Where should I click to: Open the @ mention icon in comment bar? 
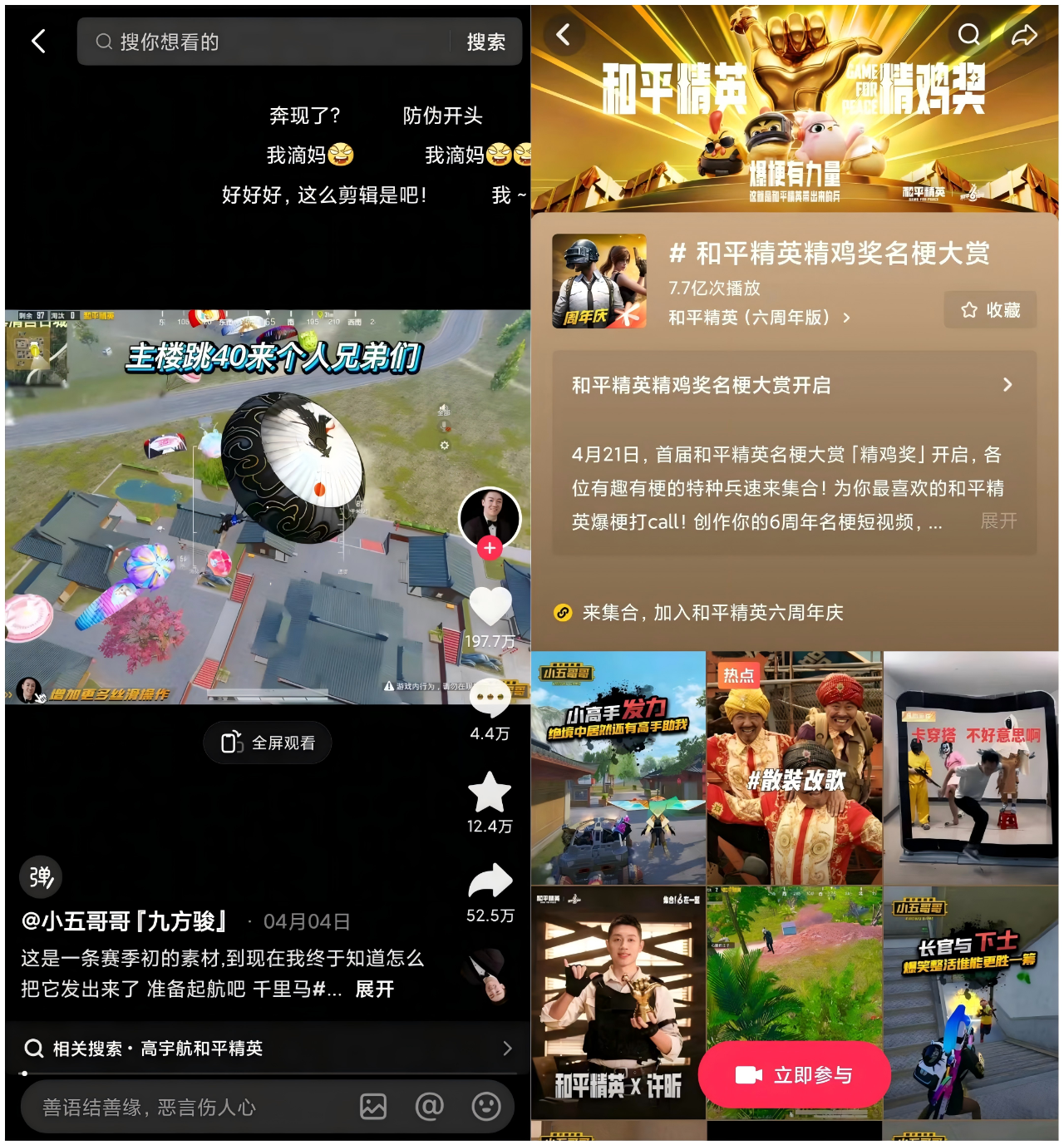coord(429,1107)
